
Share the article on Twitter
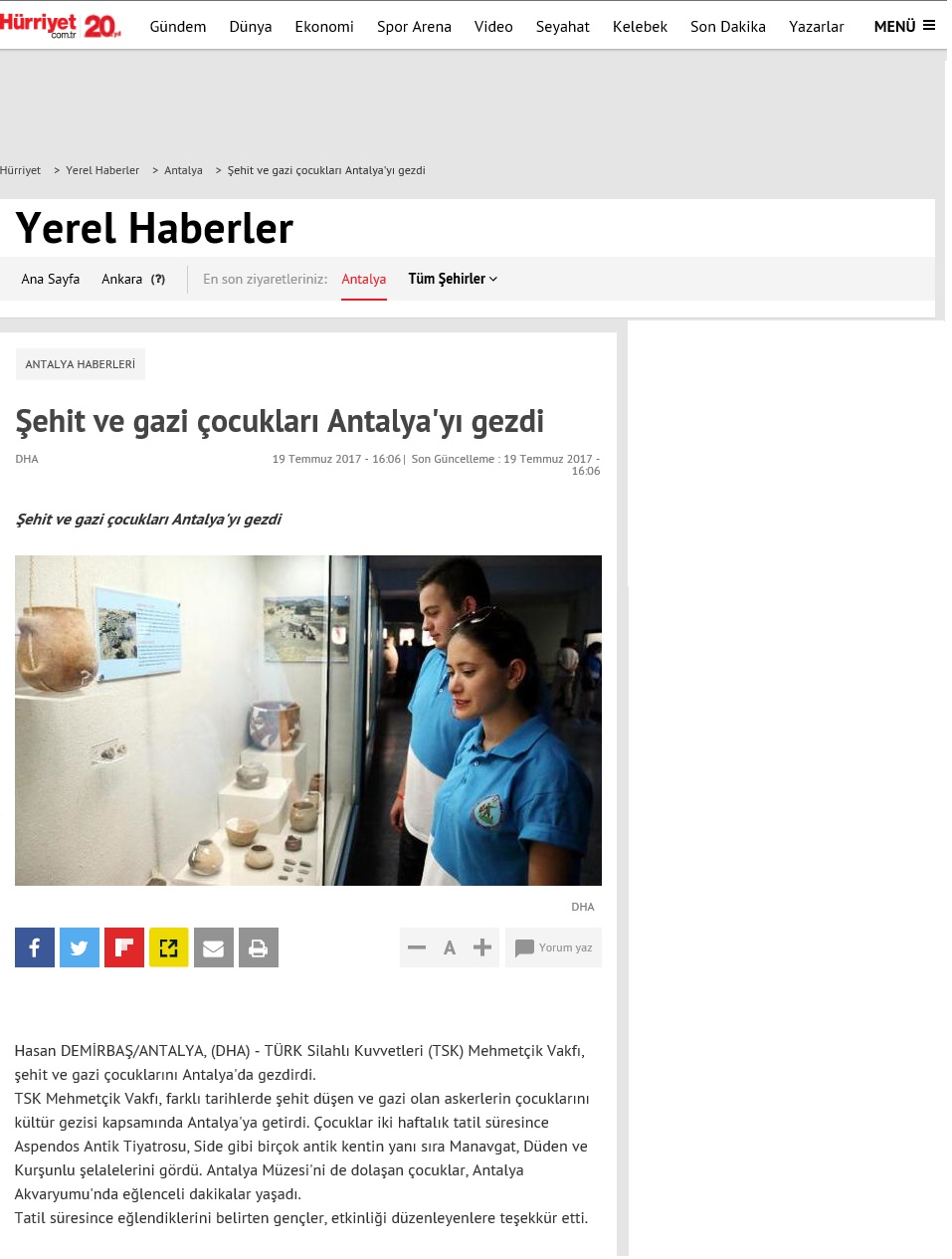(80, 947)
